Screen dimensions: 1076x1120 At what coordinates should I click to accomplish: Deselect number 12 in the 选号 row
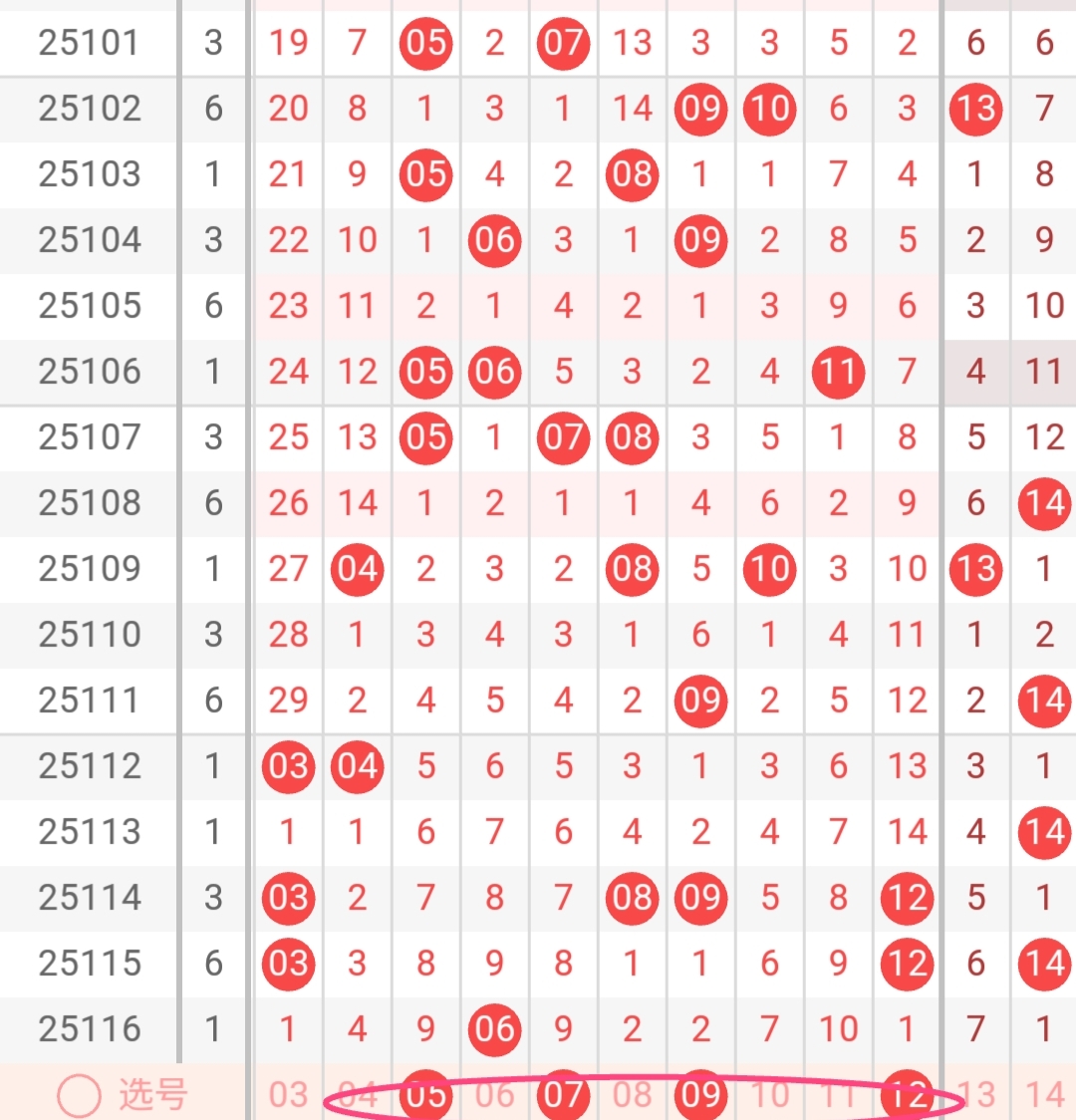pyautogui.click(x=908, y=1095)
